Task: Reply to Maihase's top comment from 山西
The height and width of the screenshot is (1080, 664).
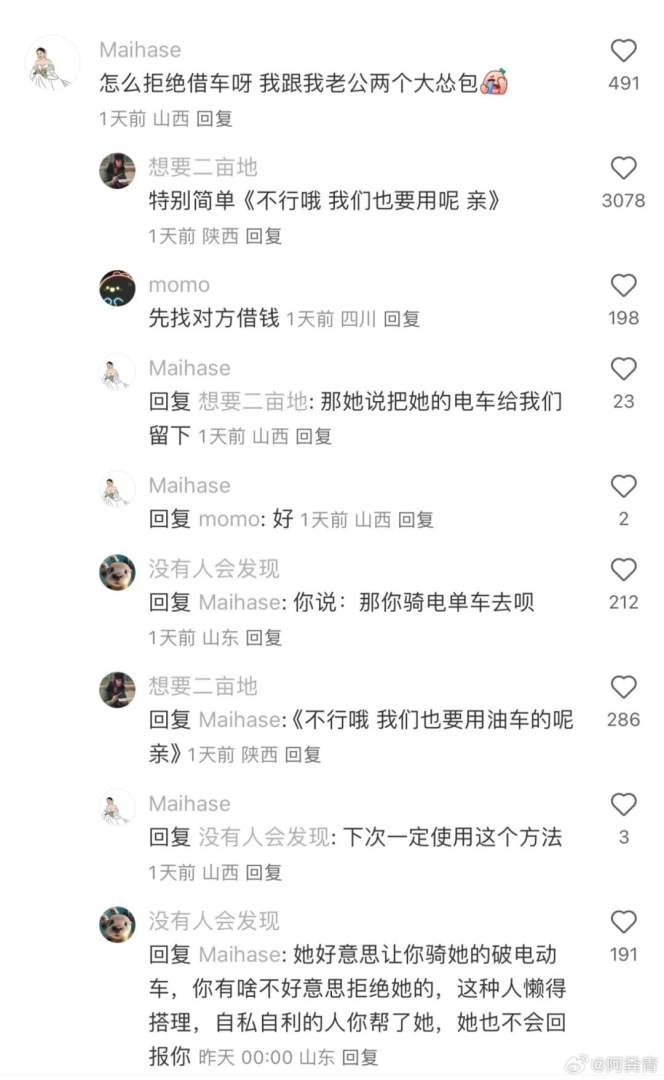Action: pyautogui.click(x=214, y=118)
